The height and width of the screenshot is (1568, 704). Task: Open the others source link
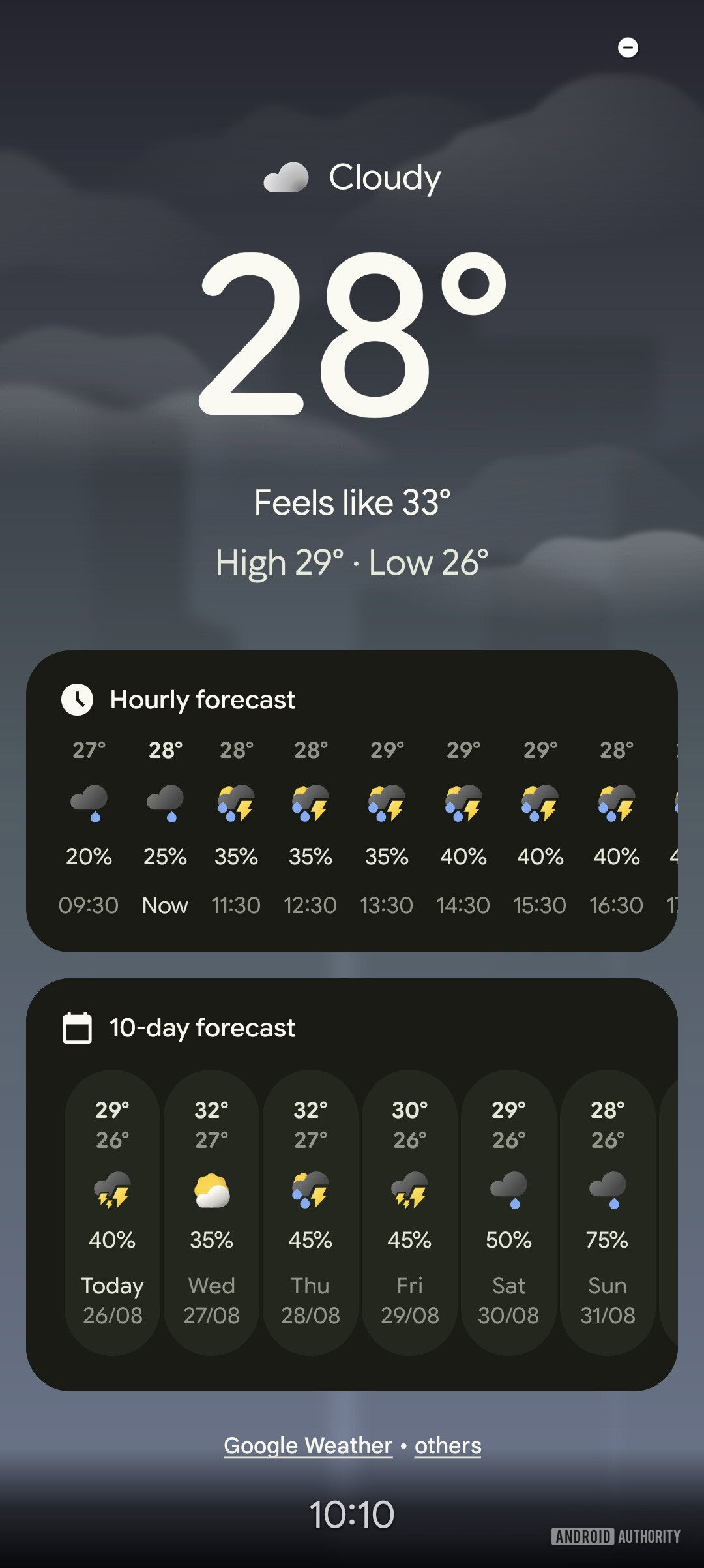click(x=448, y=1445)
